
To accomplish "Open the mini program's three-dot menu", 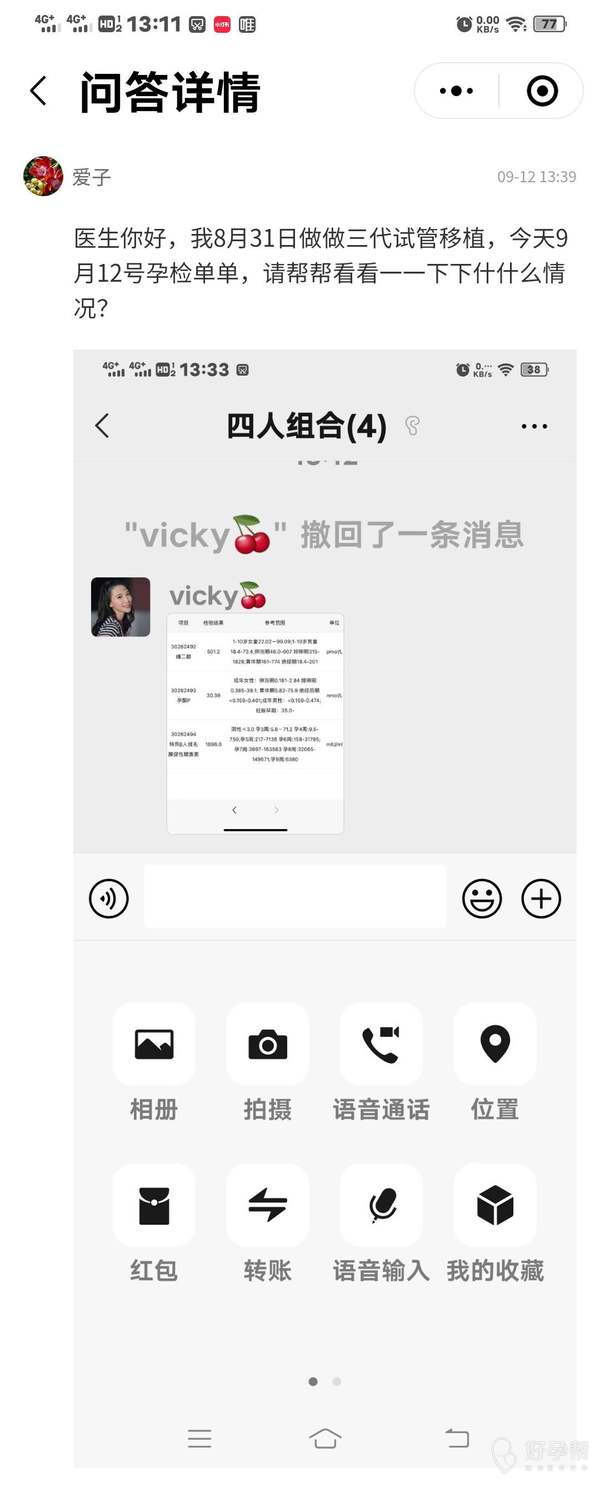I will (456, 92).
